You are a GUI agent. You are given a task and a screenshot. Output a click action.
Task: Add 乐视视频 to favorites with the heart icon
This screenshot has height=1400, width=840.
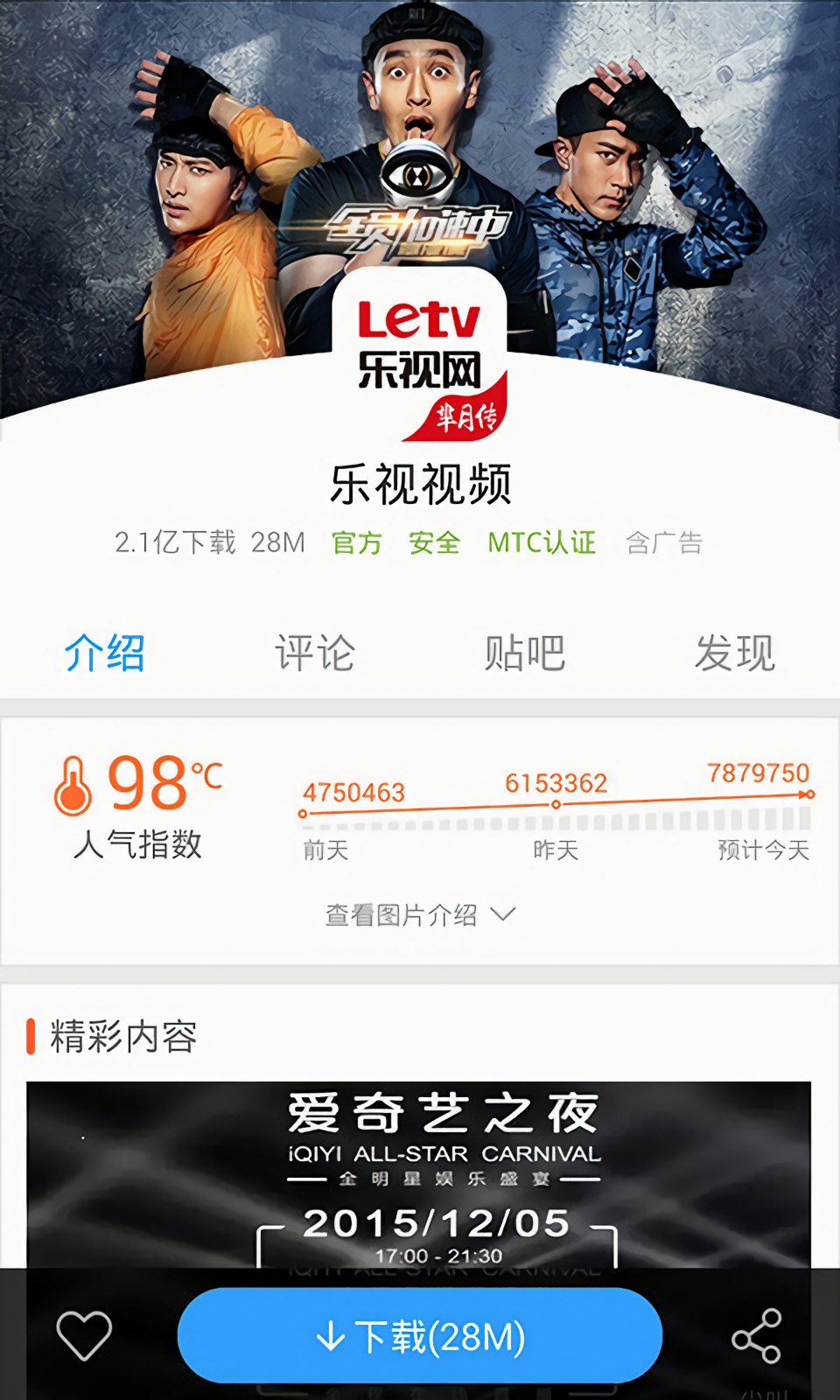tap(84, 1335)
